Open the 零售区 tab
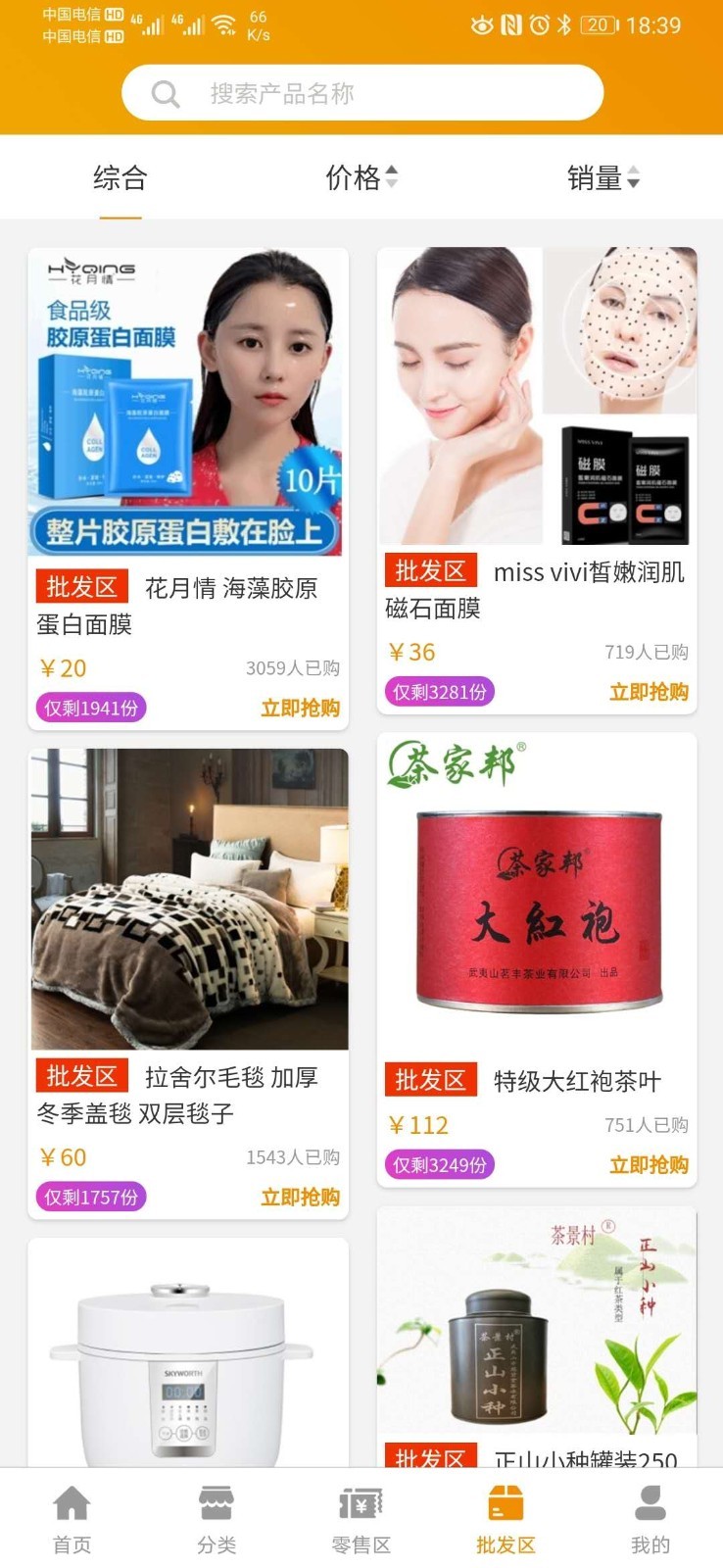Viewport: 723px width, 1568px height. (361, 1519)
